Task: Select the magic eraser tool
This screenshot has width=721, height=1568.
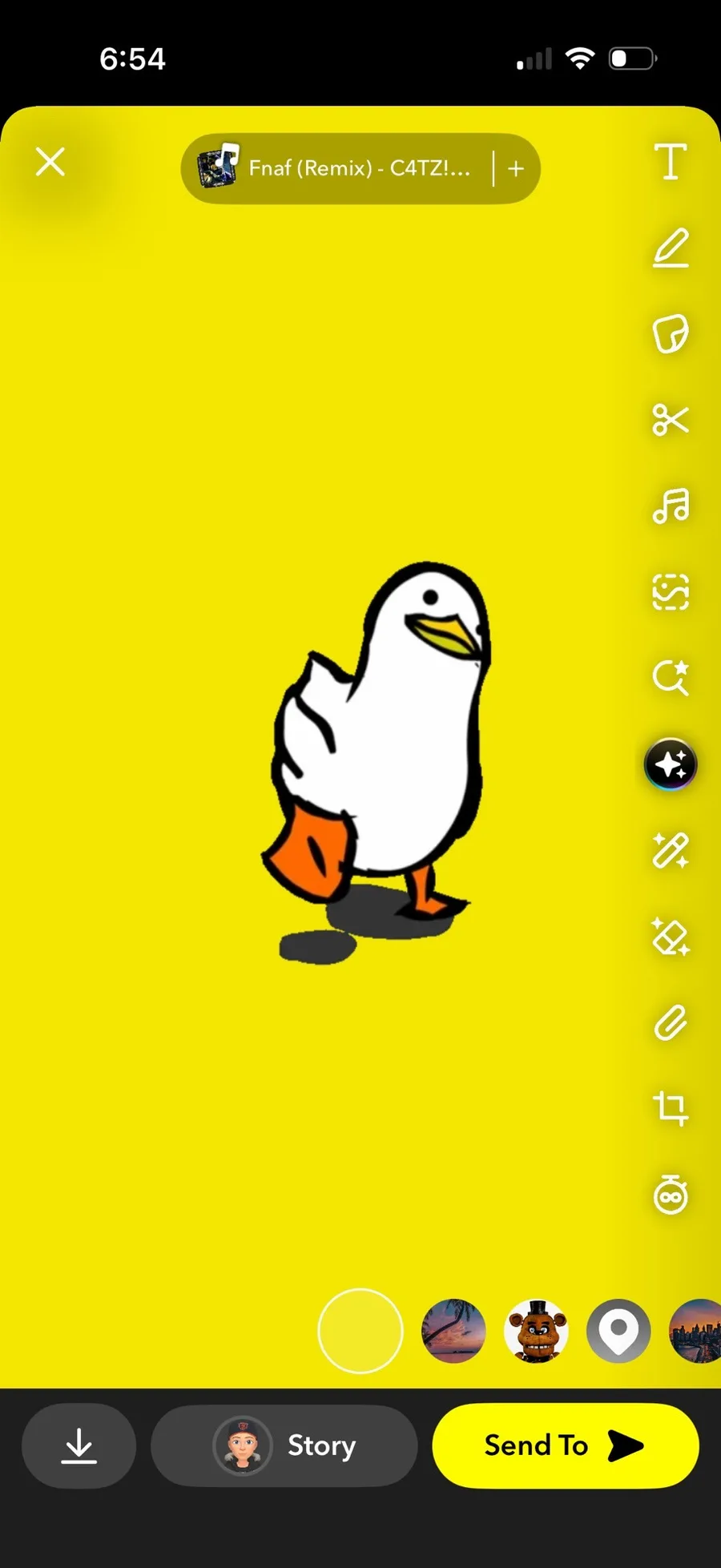Action: click(x=671, y=937)
